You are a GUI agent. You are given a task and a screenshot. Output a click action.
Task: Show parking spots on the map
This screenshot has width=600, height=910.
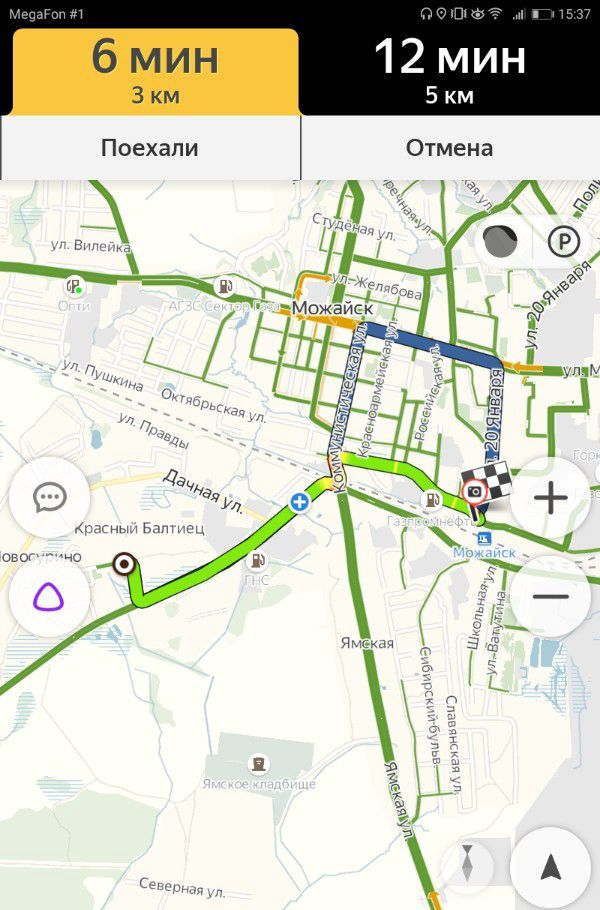(x=563, y=241)
